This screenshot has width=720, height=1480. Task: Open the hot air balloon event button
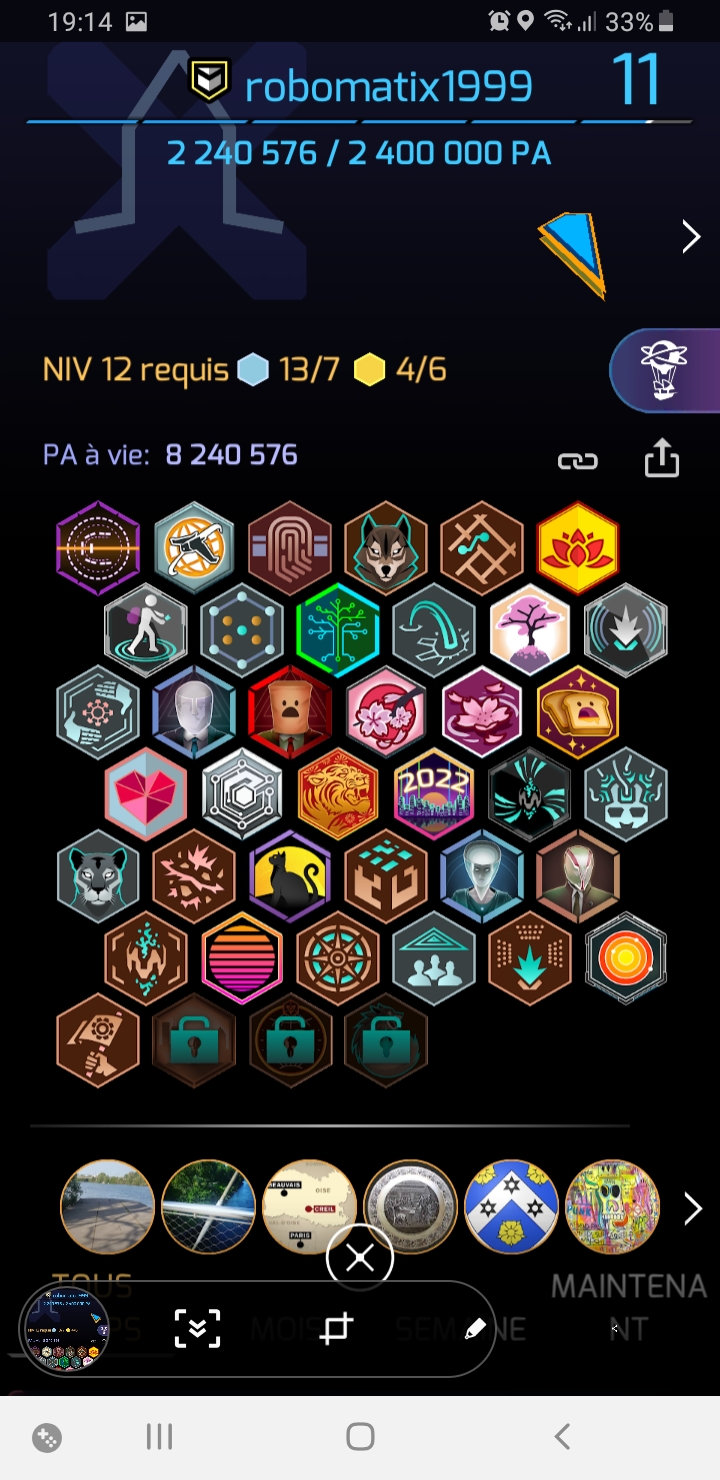click(662, 371)
